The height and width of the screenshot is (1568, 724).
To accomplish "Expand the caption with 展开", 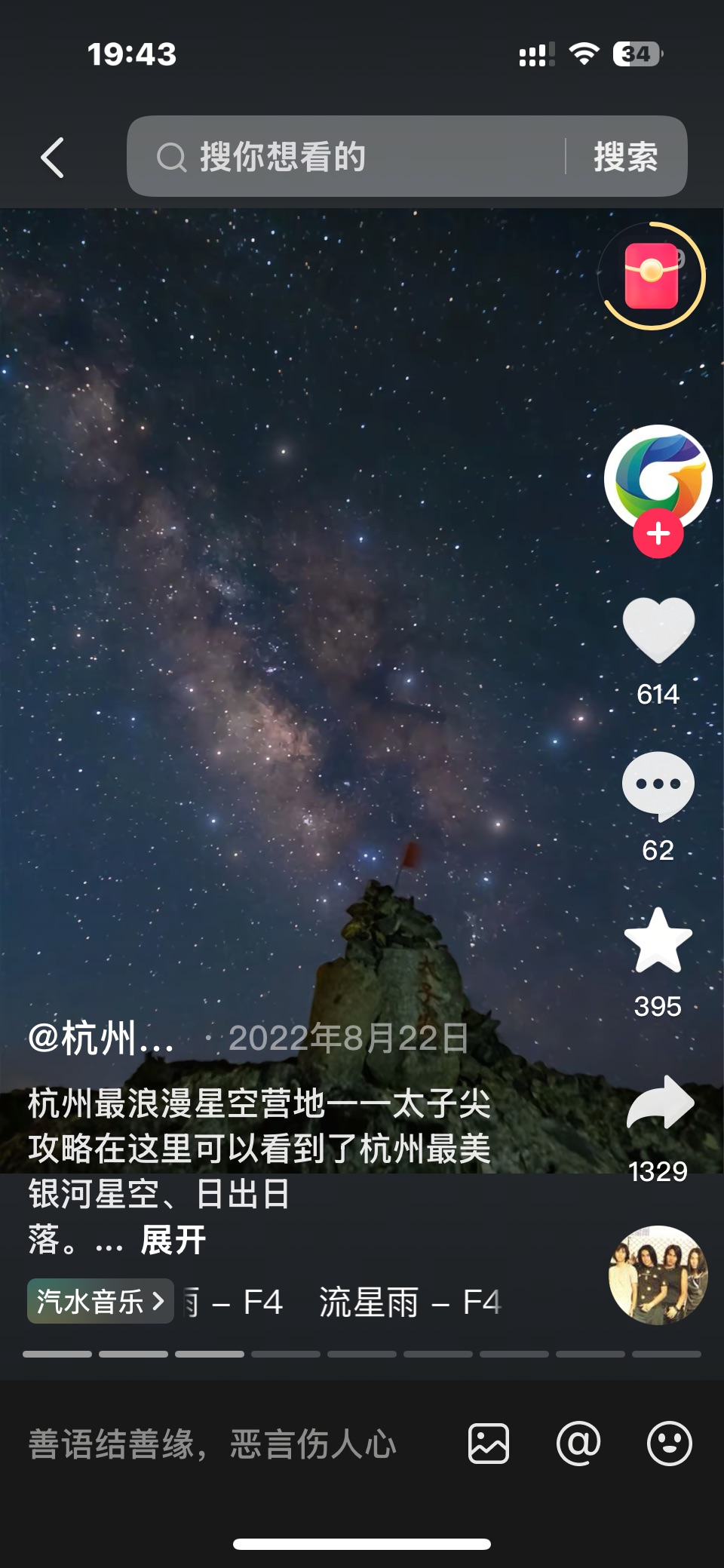I will (x=173, y=1241).
